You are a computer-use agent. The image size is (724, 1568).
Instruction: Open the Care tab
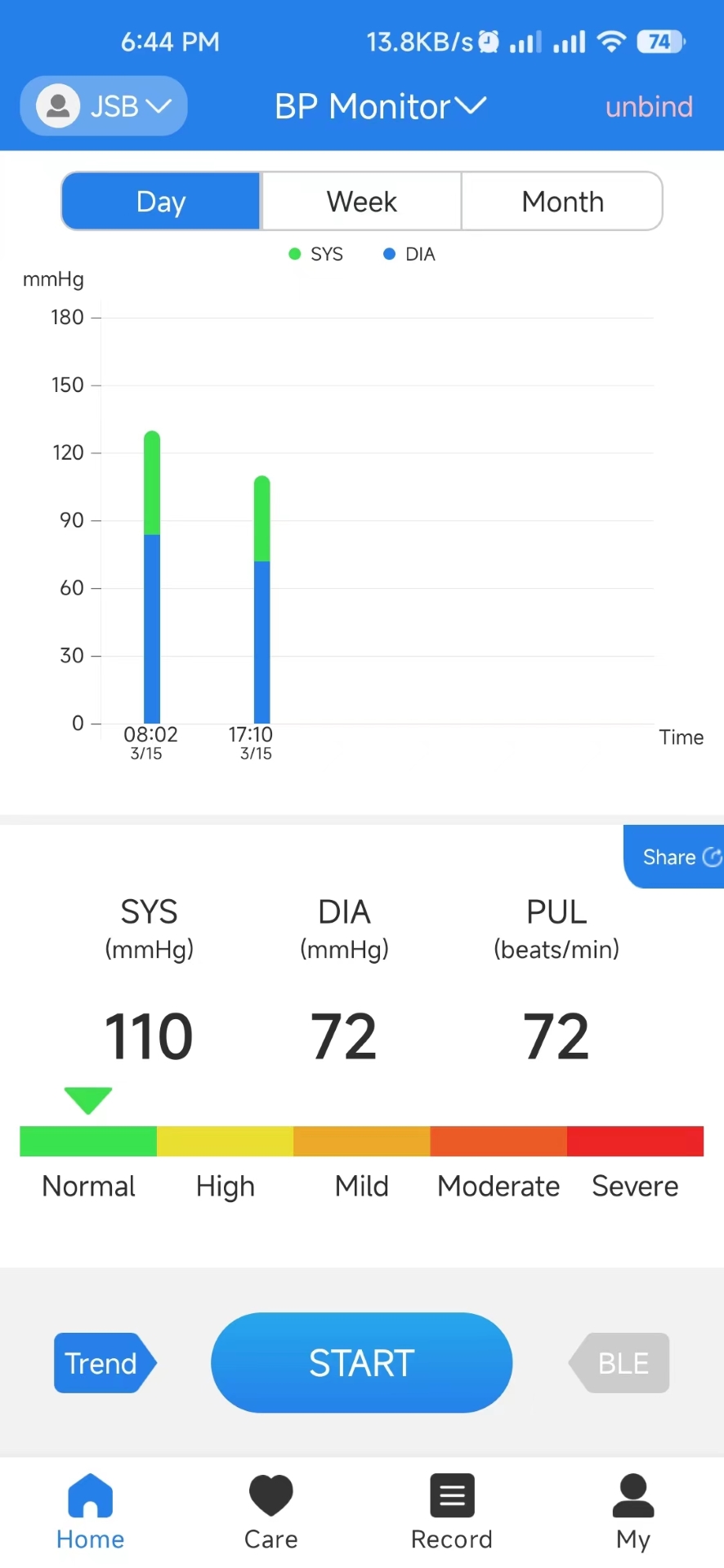pos(270,1512)
